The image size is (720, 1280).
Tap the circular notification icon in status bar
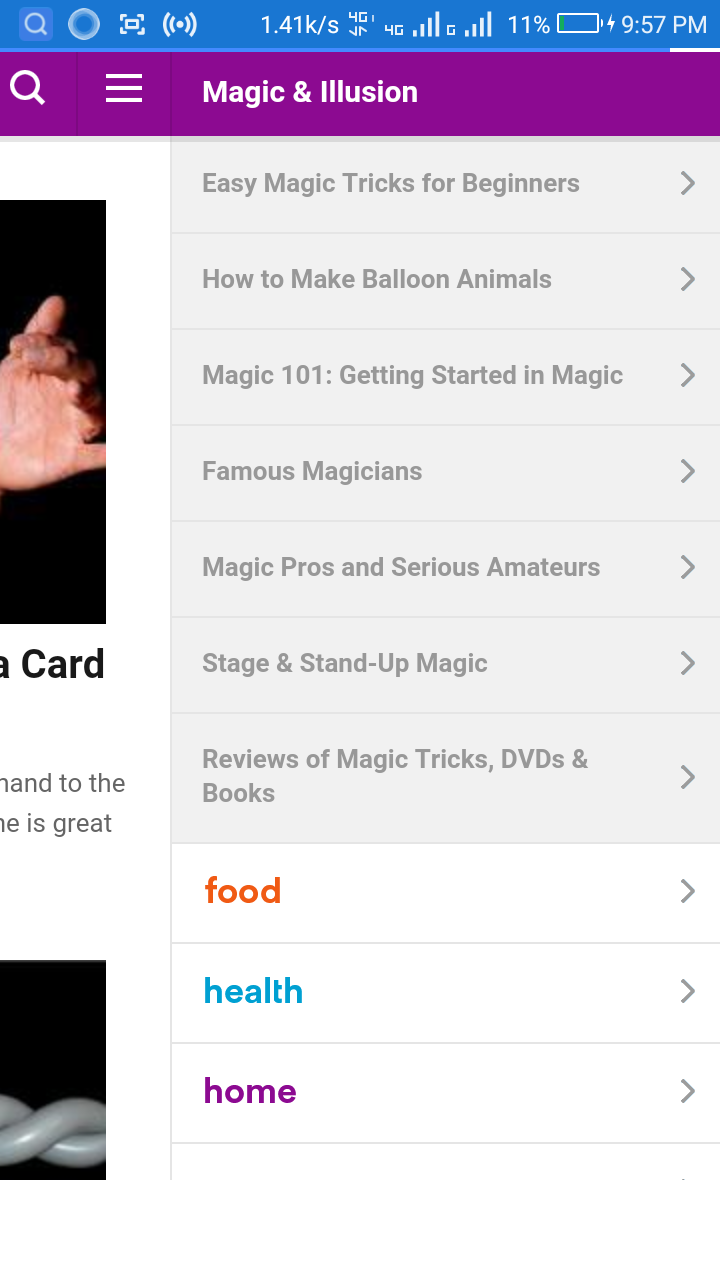click(83, 23)
